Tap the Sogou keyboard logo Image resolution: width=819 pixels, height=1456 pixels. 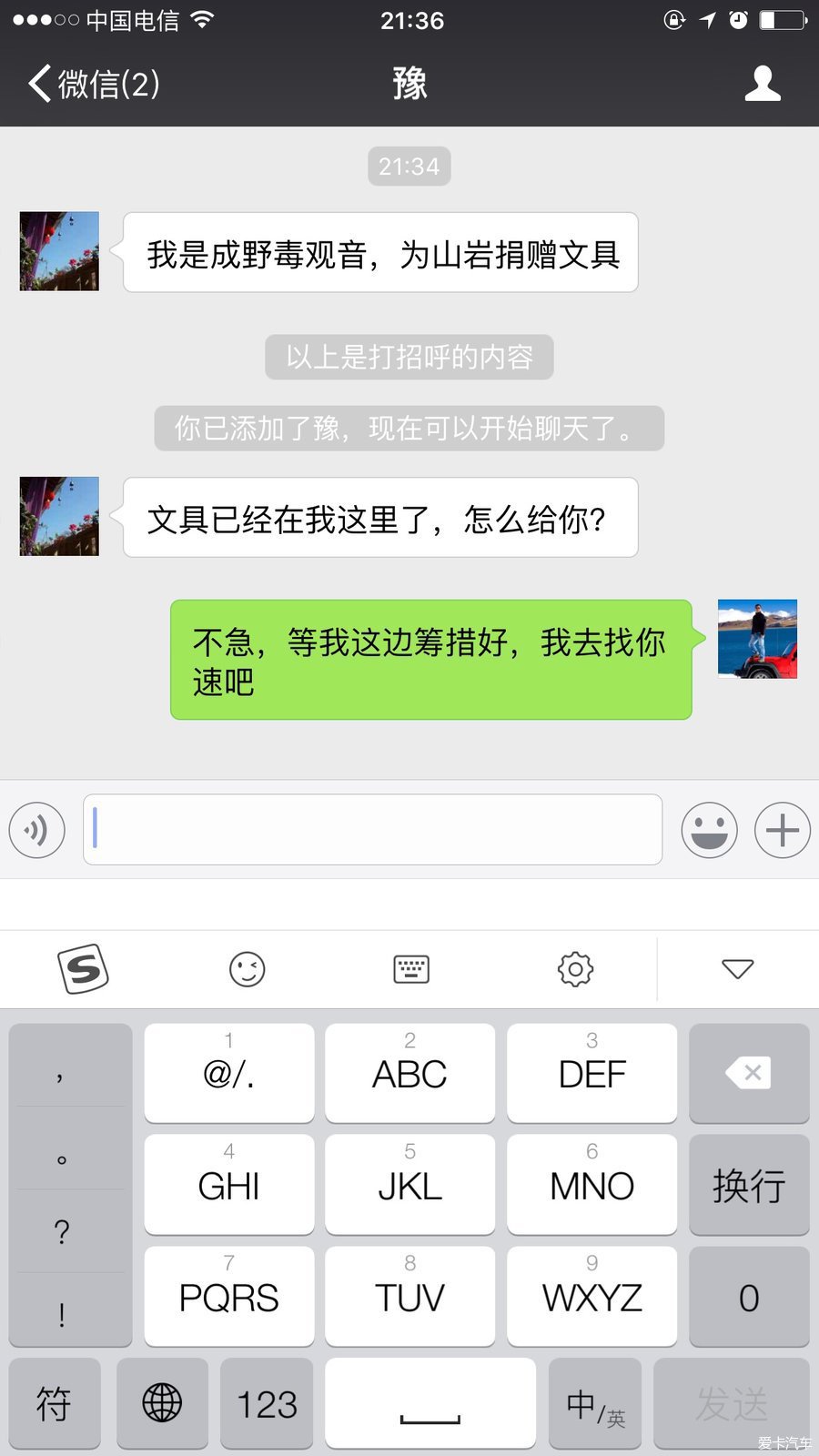(x=83, y=969)
